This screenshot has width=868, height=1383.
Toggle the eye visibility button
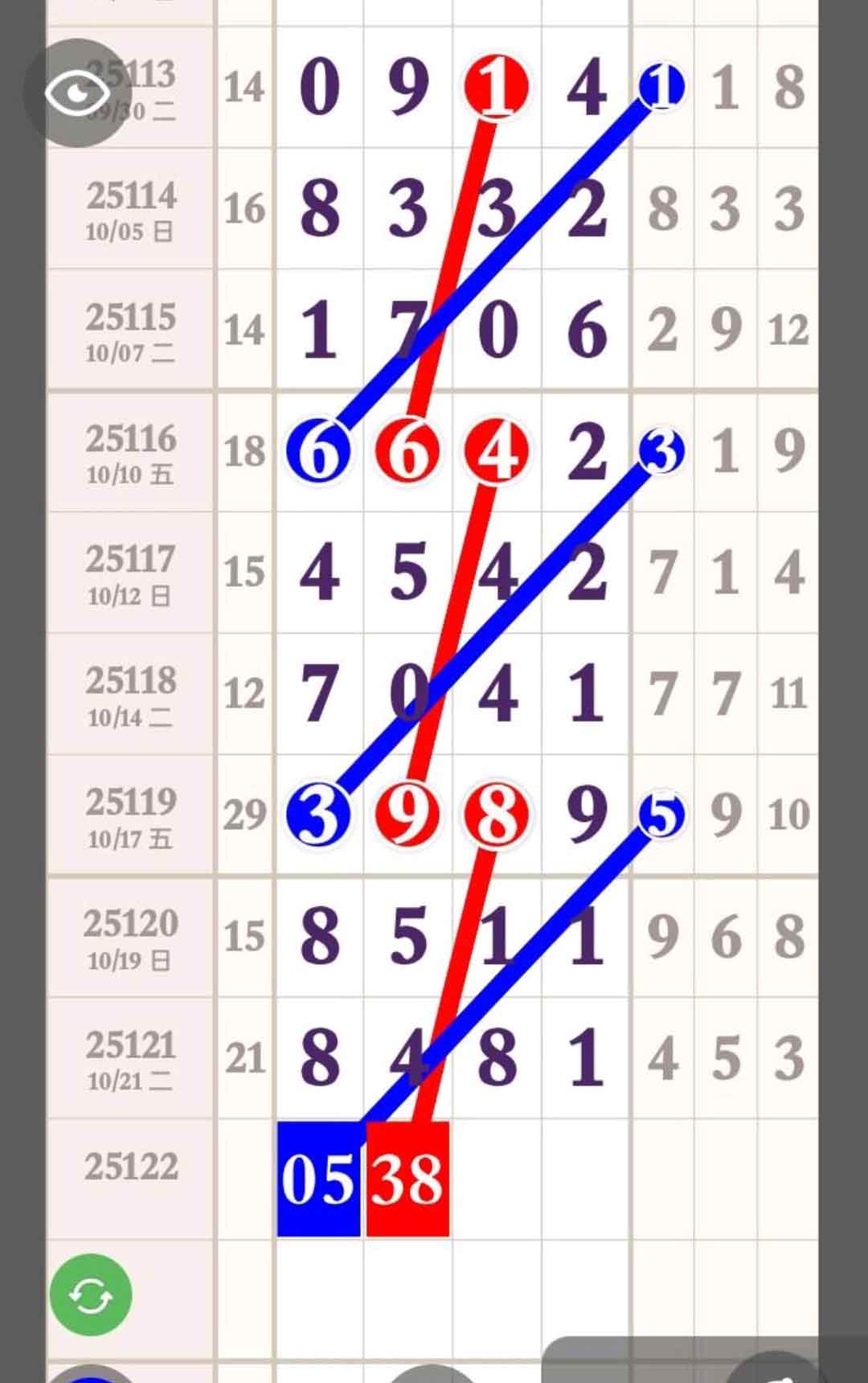click(78, 93)
